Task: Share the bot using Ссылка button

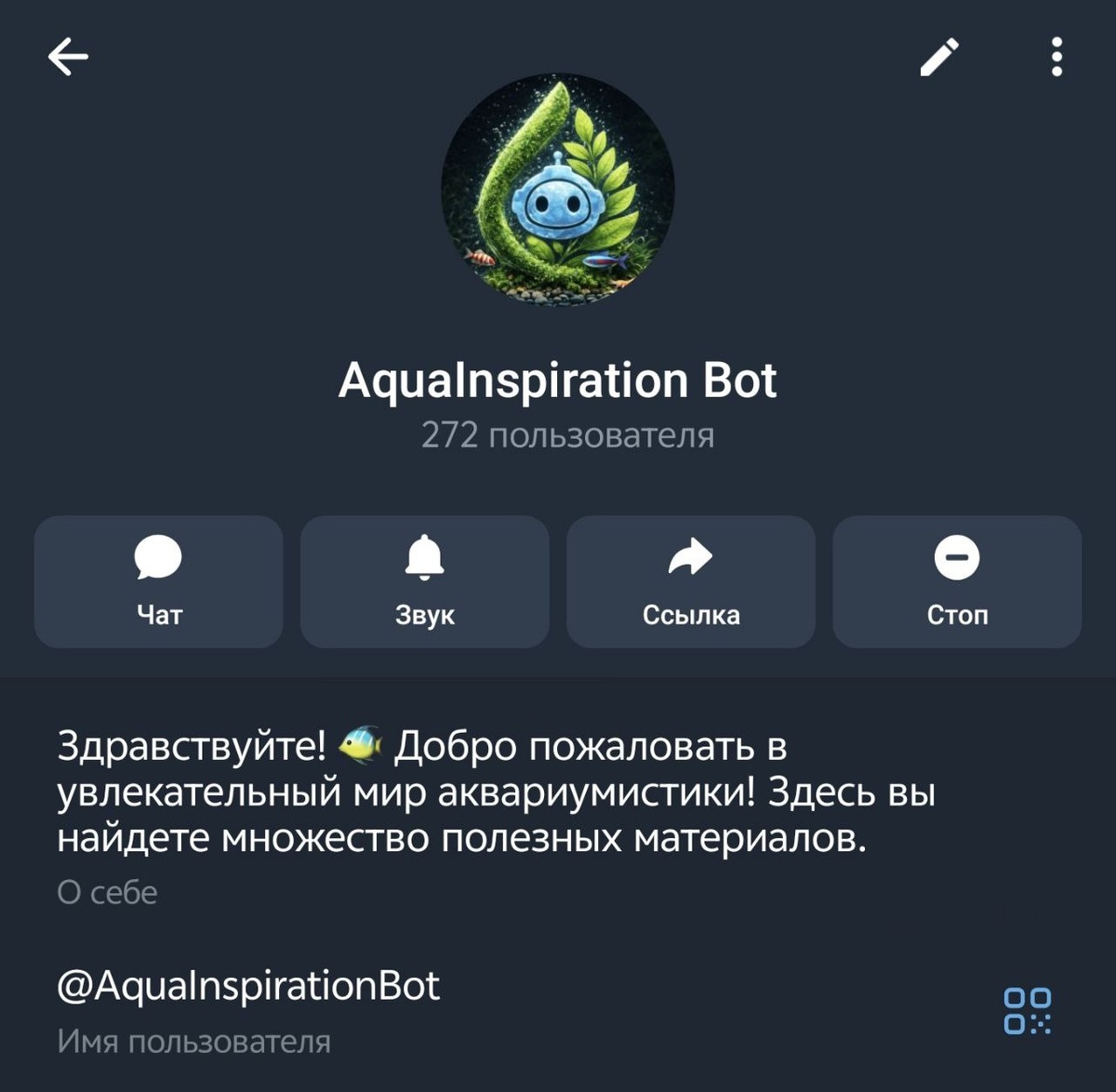Action: (x=691, y=581)
